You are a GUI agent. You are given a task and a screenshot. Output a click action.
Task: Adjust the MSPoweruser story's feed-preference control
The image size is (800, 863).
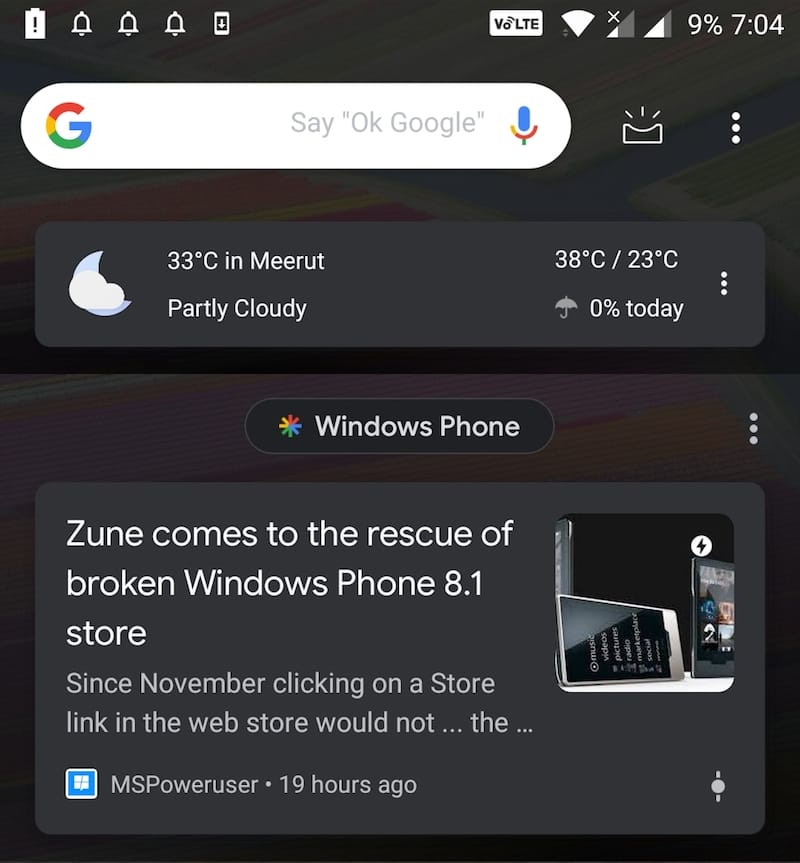click(x=718, y=786)
